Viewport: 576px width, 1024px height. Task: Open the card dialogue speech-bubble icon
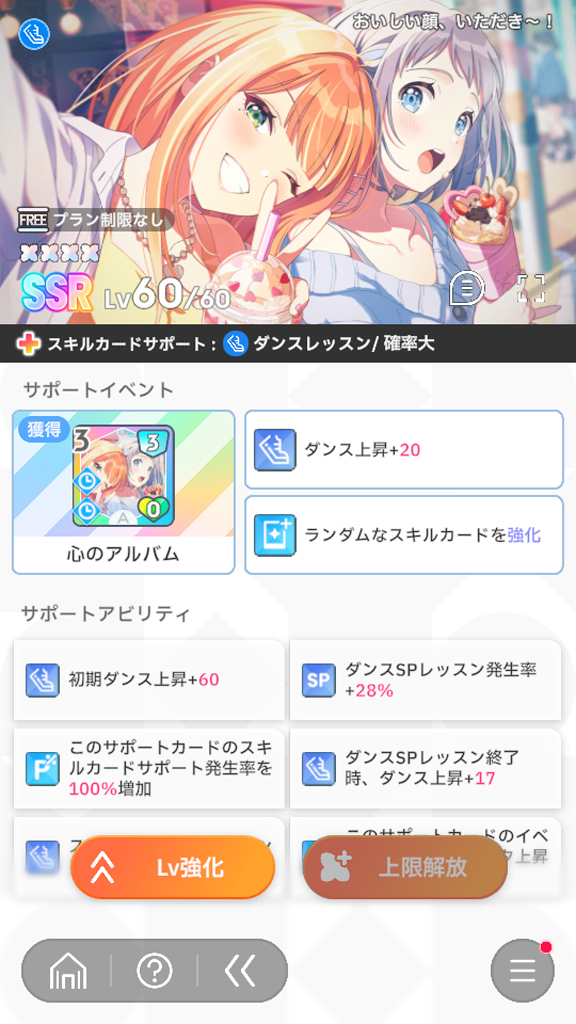467,288
